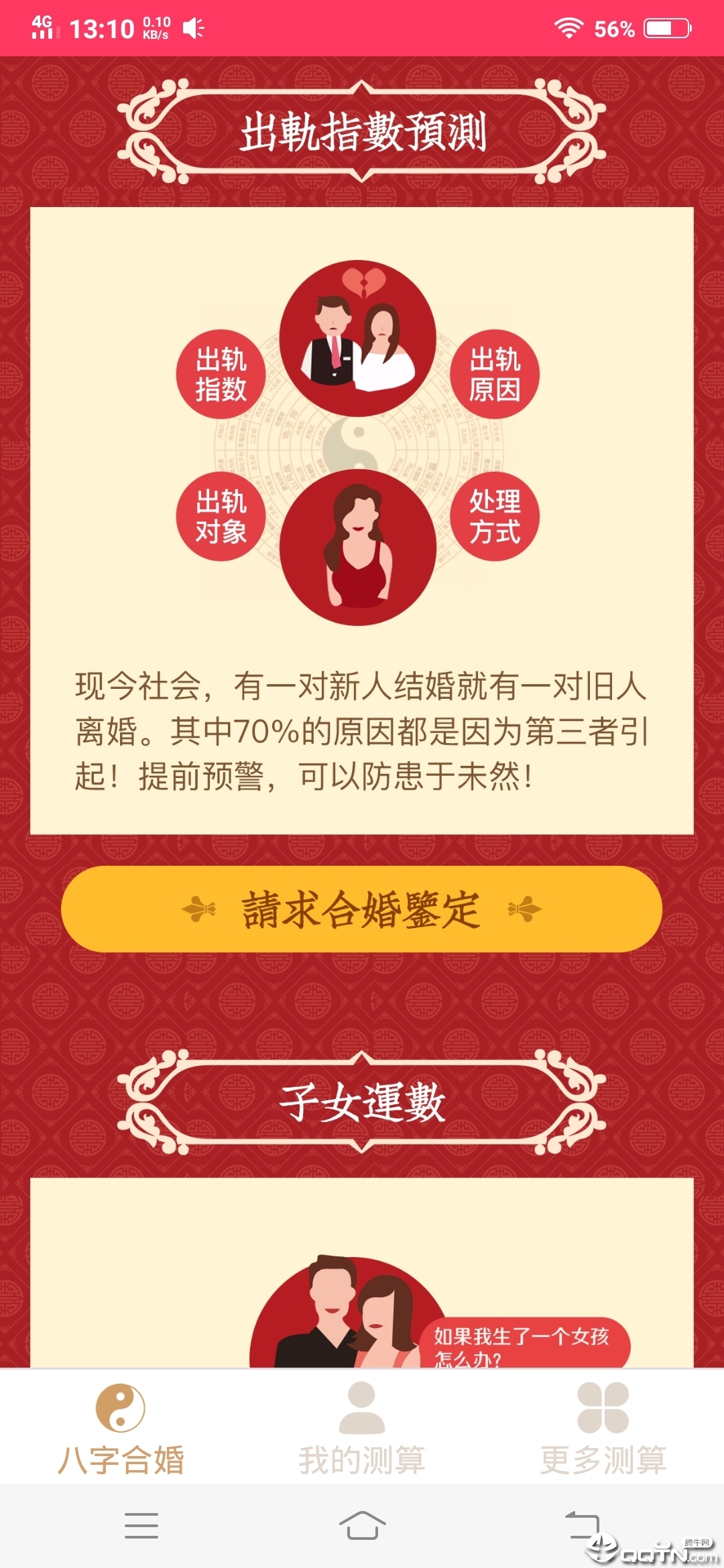Tap the system home button
Image resolution: width=724 pixels, height=1568 pixels.
362,1526
